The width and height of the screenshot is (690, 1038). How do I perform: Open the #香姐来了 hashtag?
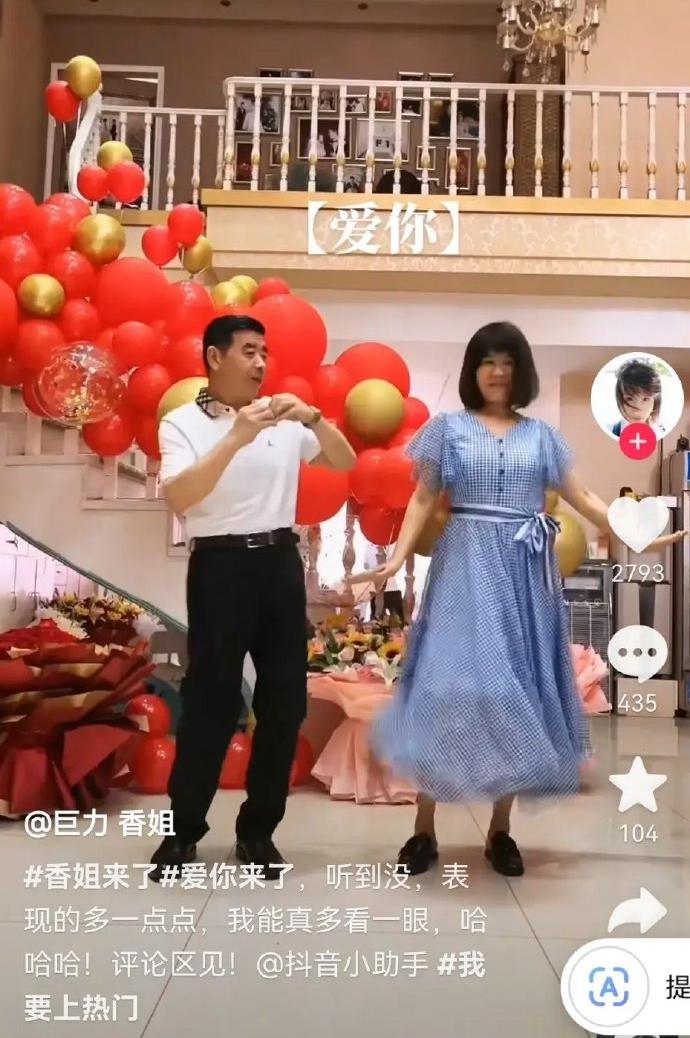pos(91,879)
